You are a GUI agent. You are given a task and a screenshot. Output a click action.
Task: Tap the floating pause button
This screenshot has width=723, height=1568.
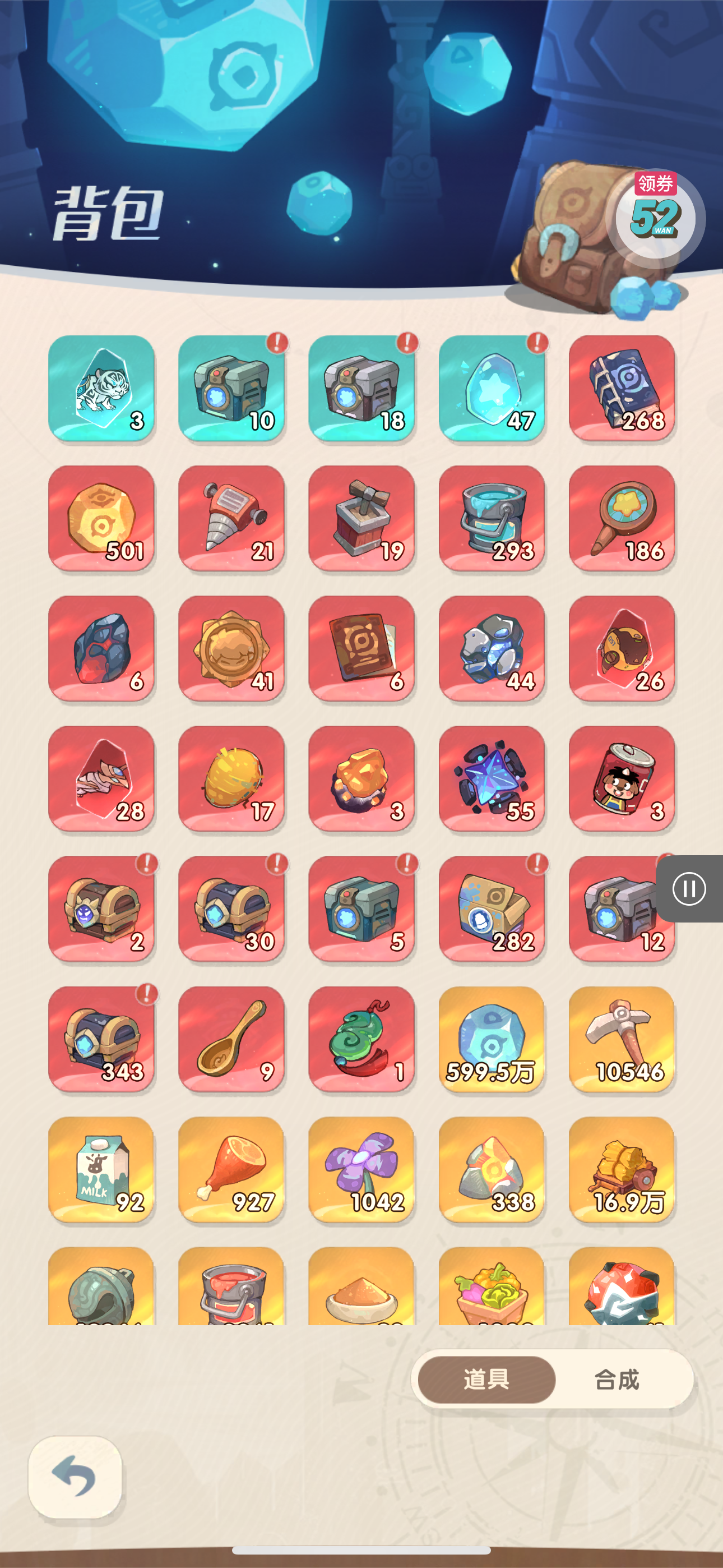coord(689,889)
